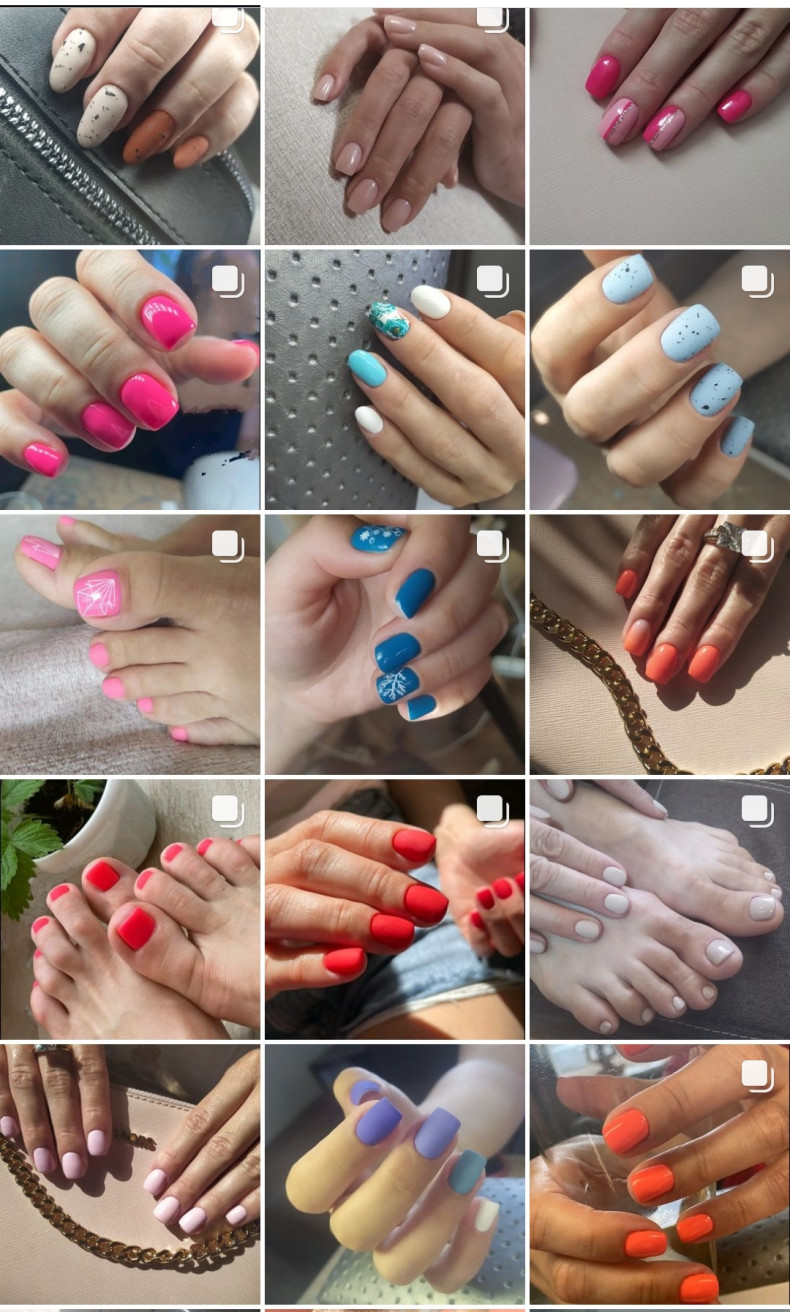
Task: Open the turquoise and white nails post
Action: click(394, 380)
